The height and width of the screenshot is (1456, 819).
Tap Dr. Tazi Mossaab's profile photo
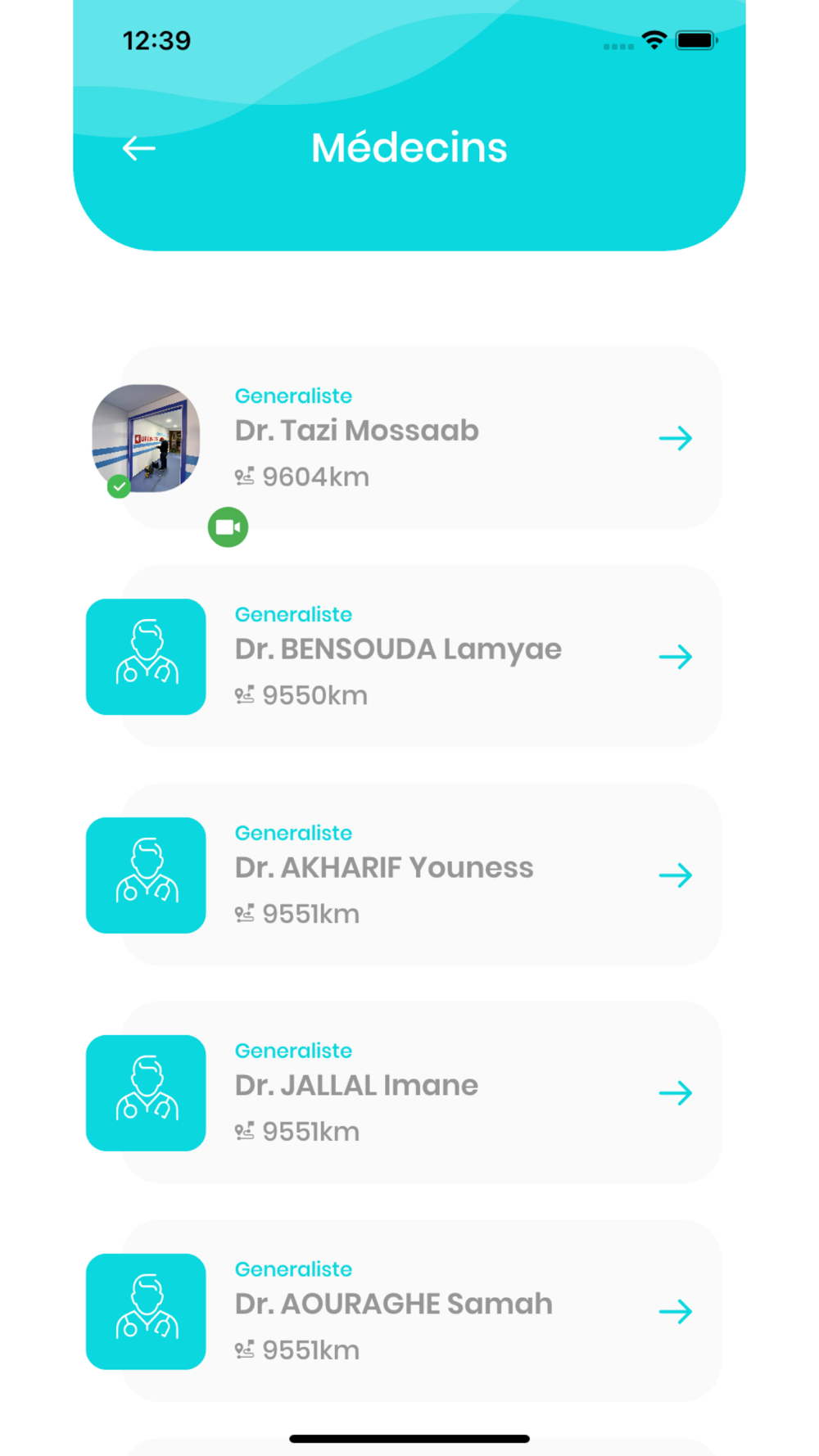[146, 438]
